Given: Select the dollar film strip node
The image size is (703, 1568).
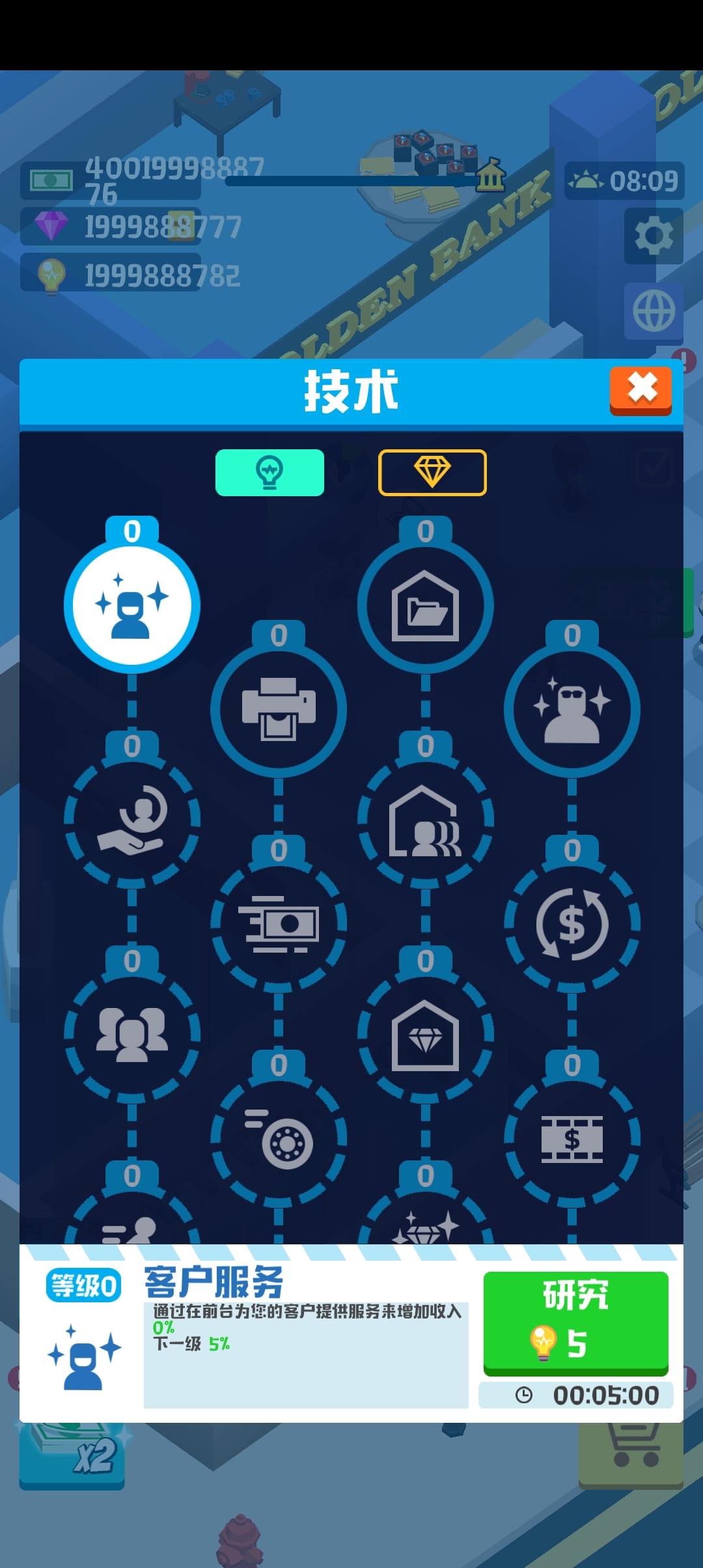Looking at the screenshot, I should pos(572,1138).
